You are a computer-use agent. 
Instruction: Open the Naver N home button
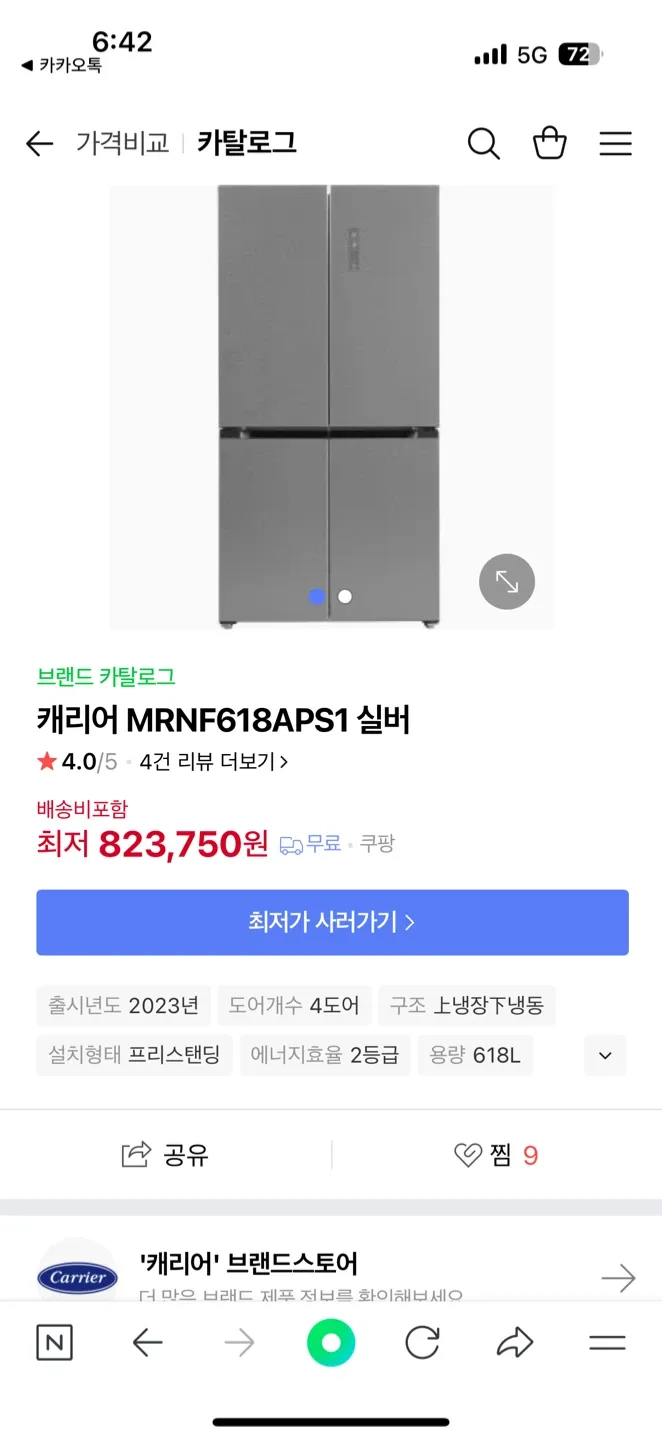[54, 1343]
